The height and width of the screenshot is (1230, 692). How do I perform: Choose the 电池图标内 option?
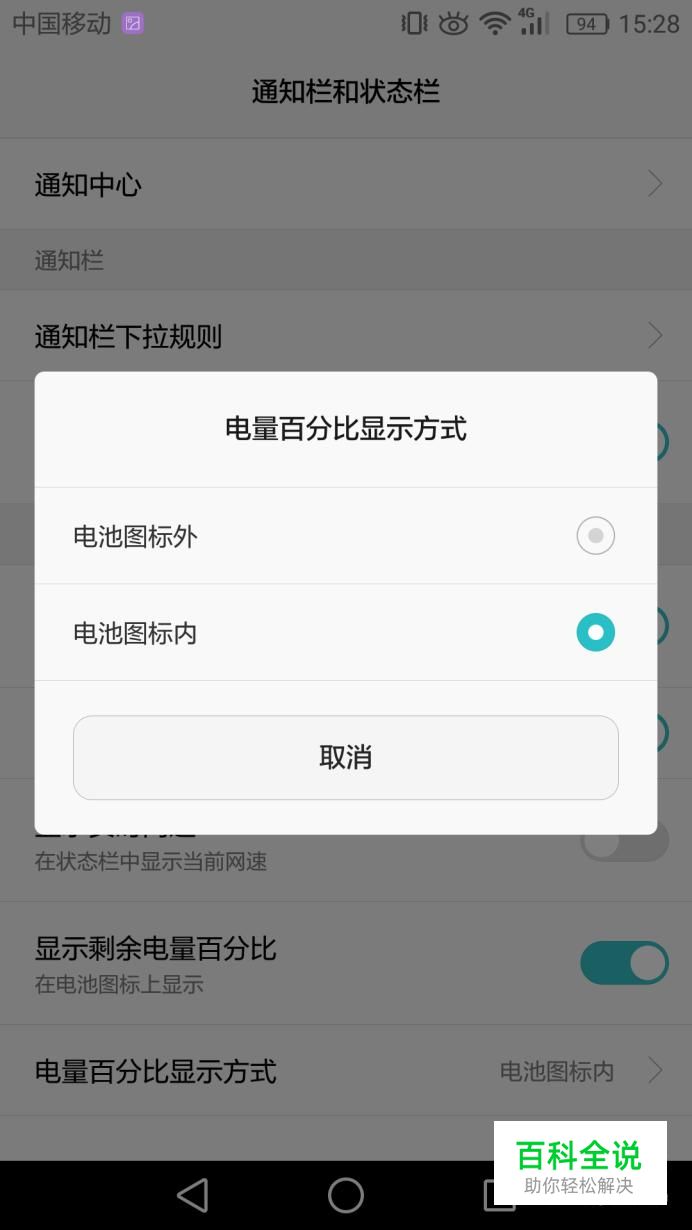click(x=345, y=632)
